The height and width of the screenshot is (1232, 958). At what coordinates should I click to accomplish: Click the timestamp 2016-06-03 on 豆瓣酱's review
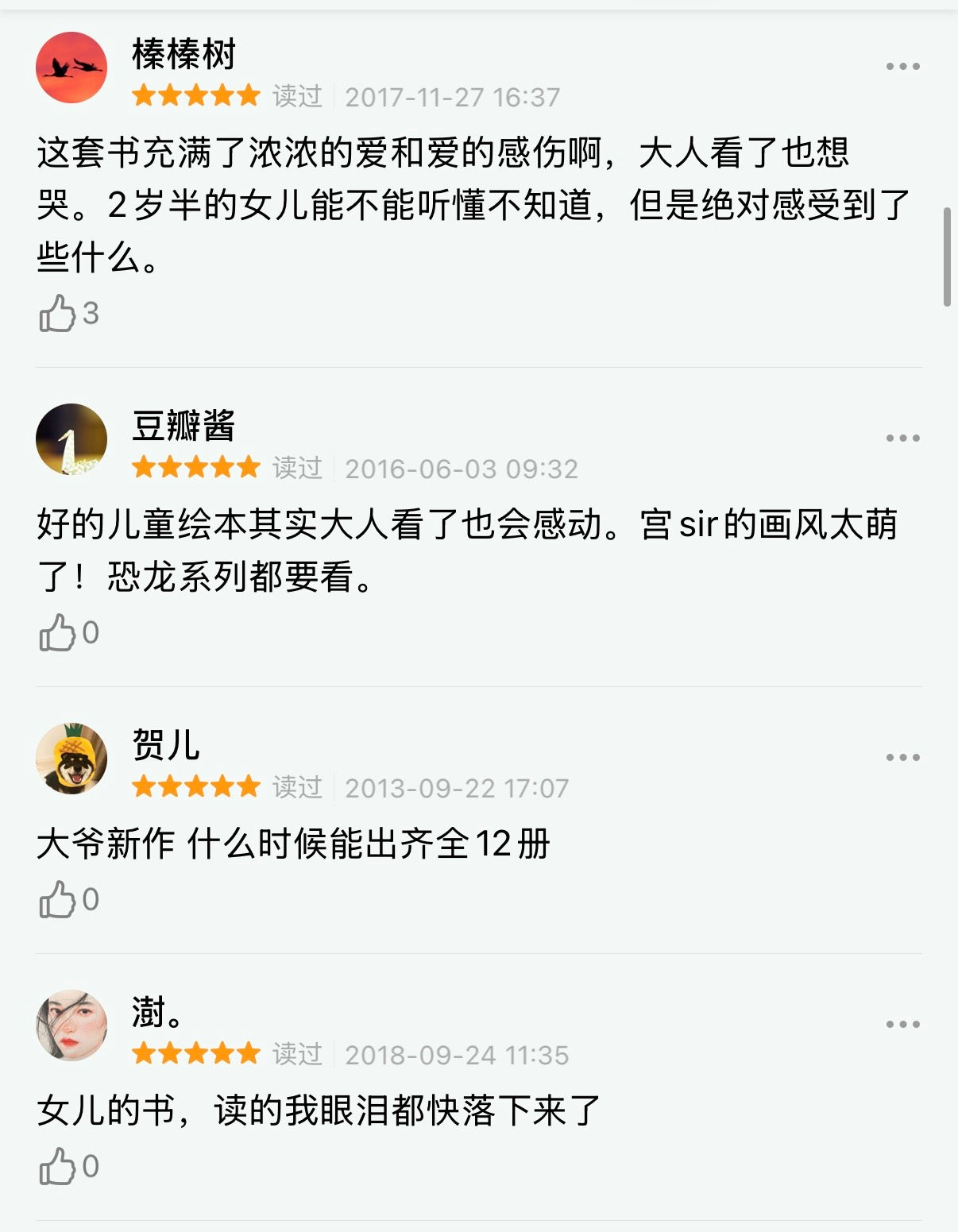pos(462,468)
